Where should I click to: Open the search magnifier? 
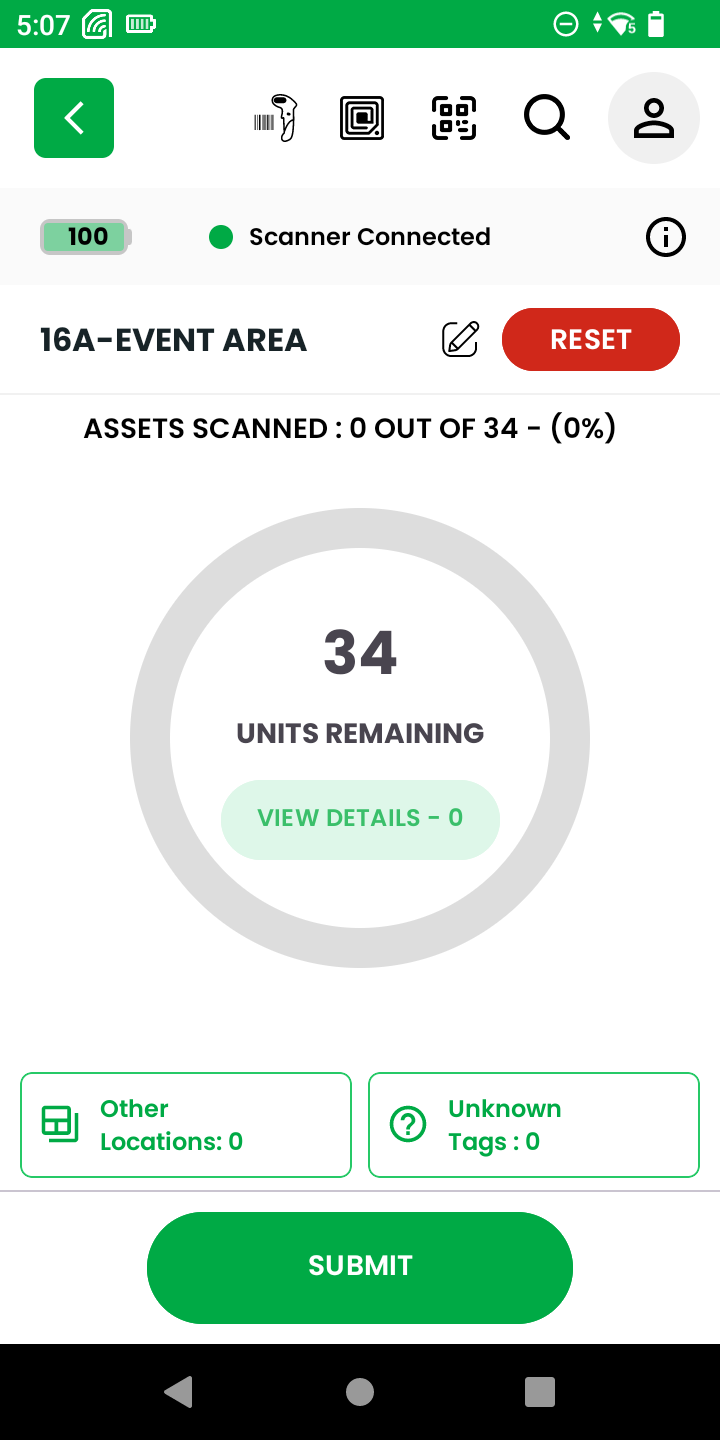click(x=547, y=118)
